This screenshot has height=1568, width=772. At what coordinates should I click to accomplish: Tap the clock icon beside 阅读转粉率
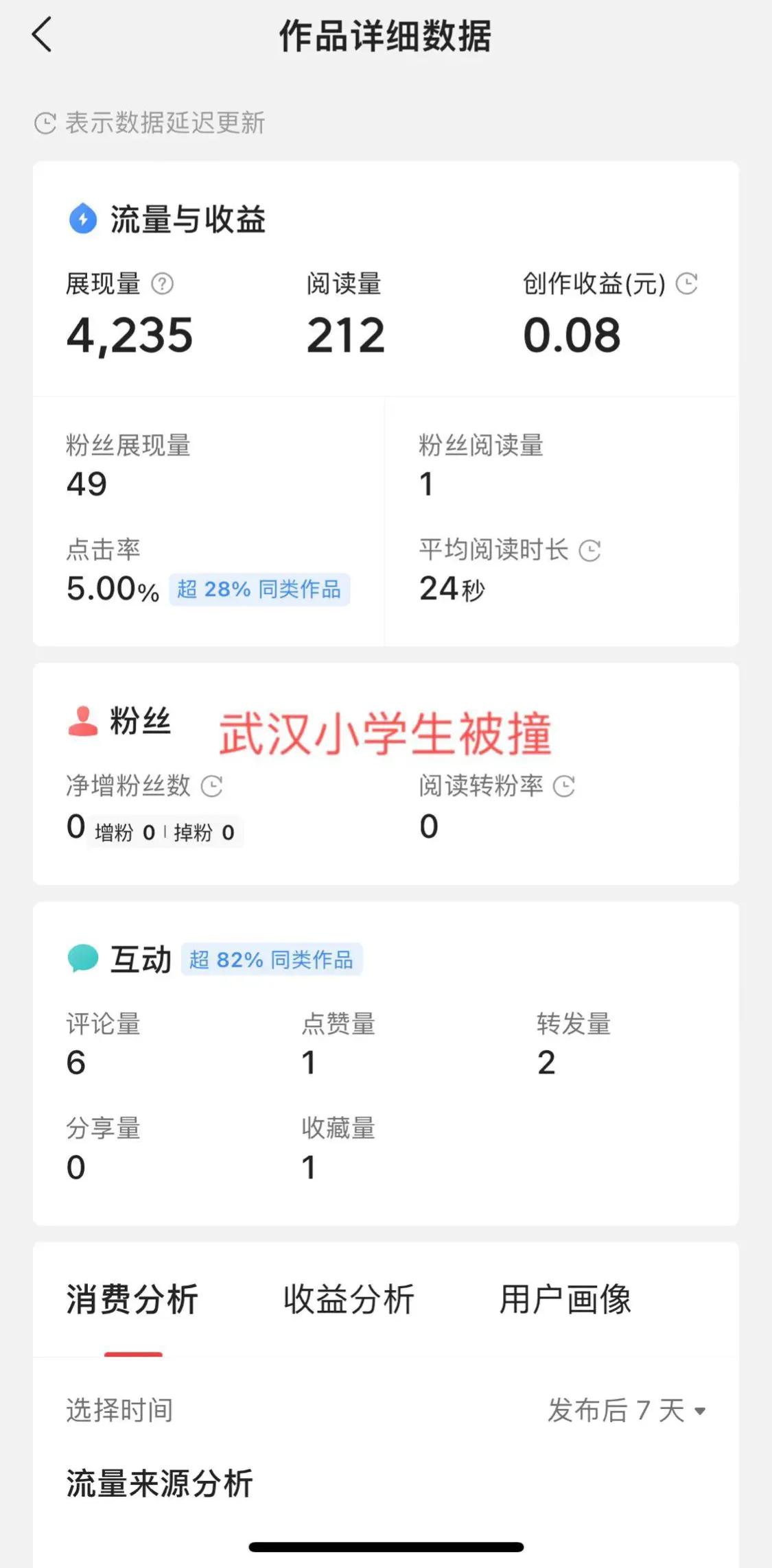coord(564,786)
